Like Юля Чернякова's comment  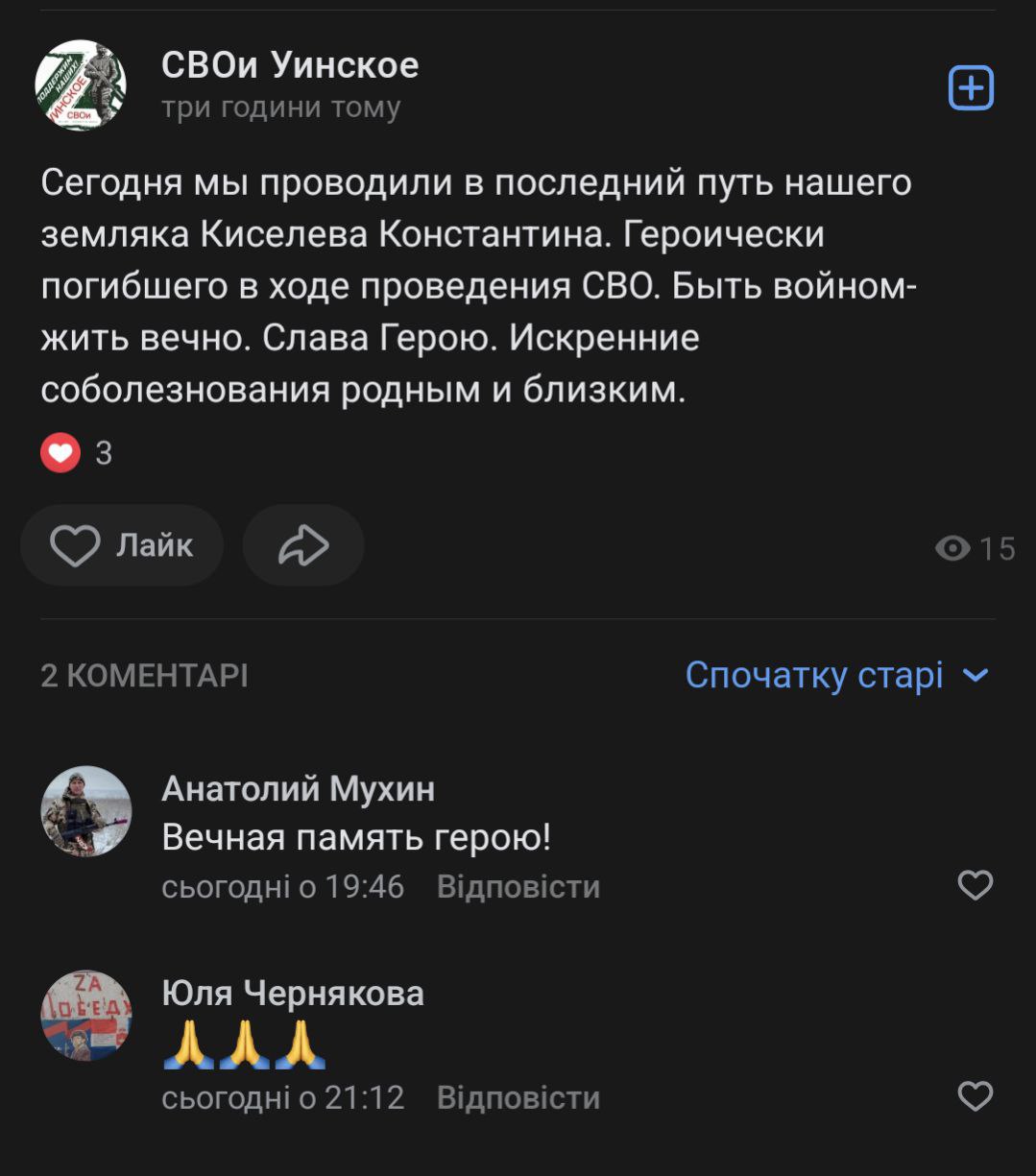click(975, 1095)
